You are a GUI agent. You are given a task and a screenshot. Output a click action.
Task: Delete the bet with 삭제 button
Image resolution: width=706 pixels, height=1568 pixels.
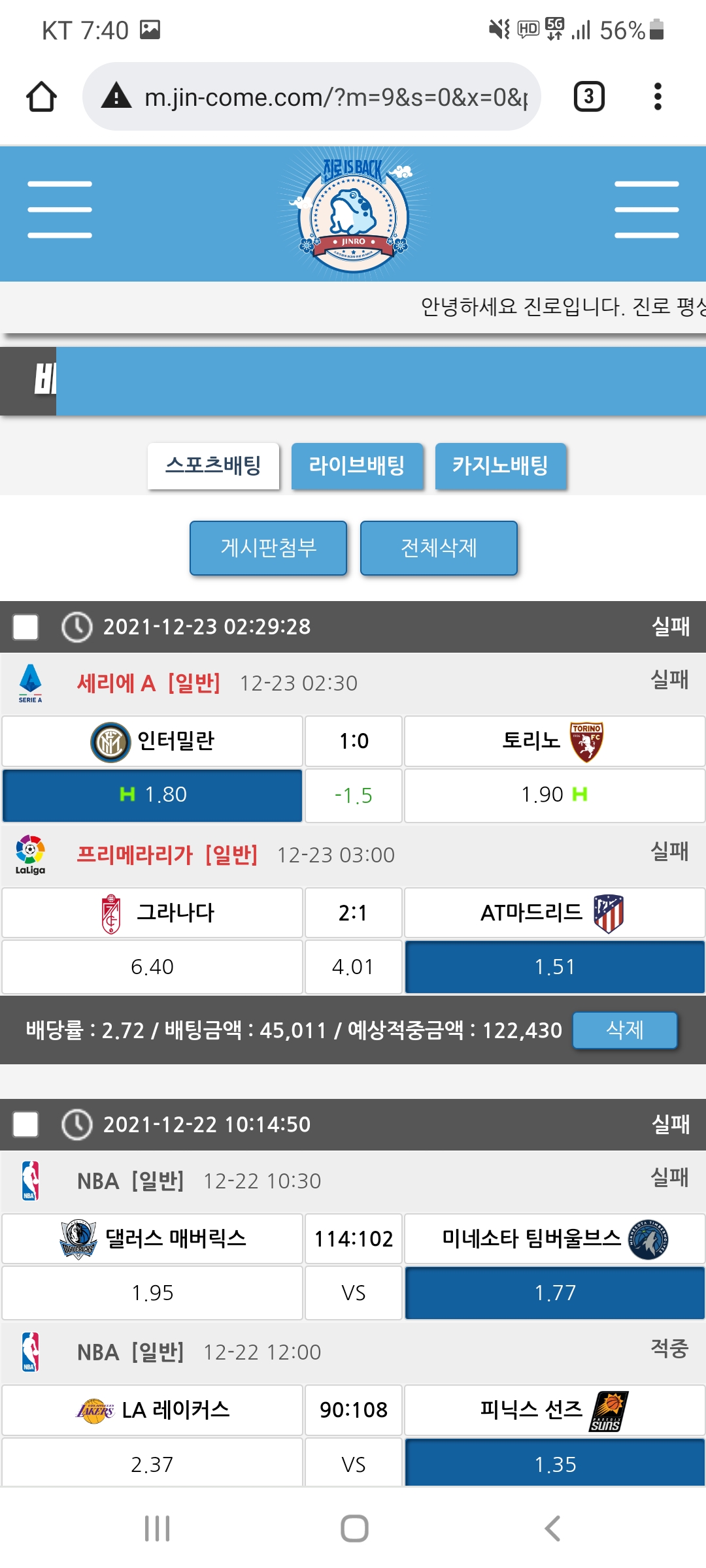624,1030
